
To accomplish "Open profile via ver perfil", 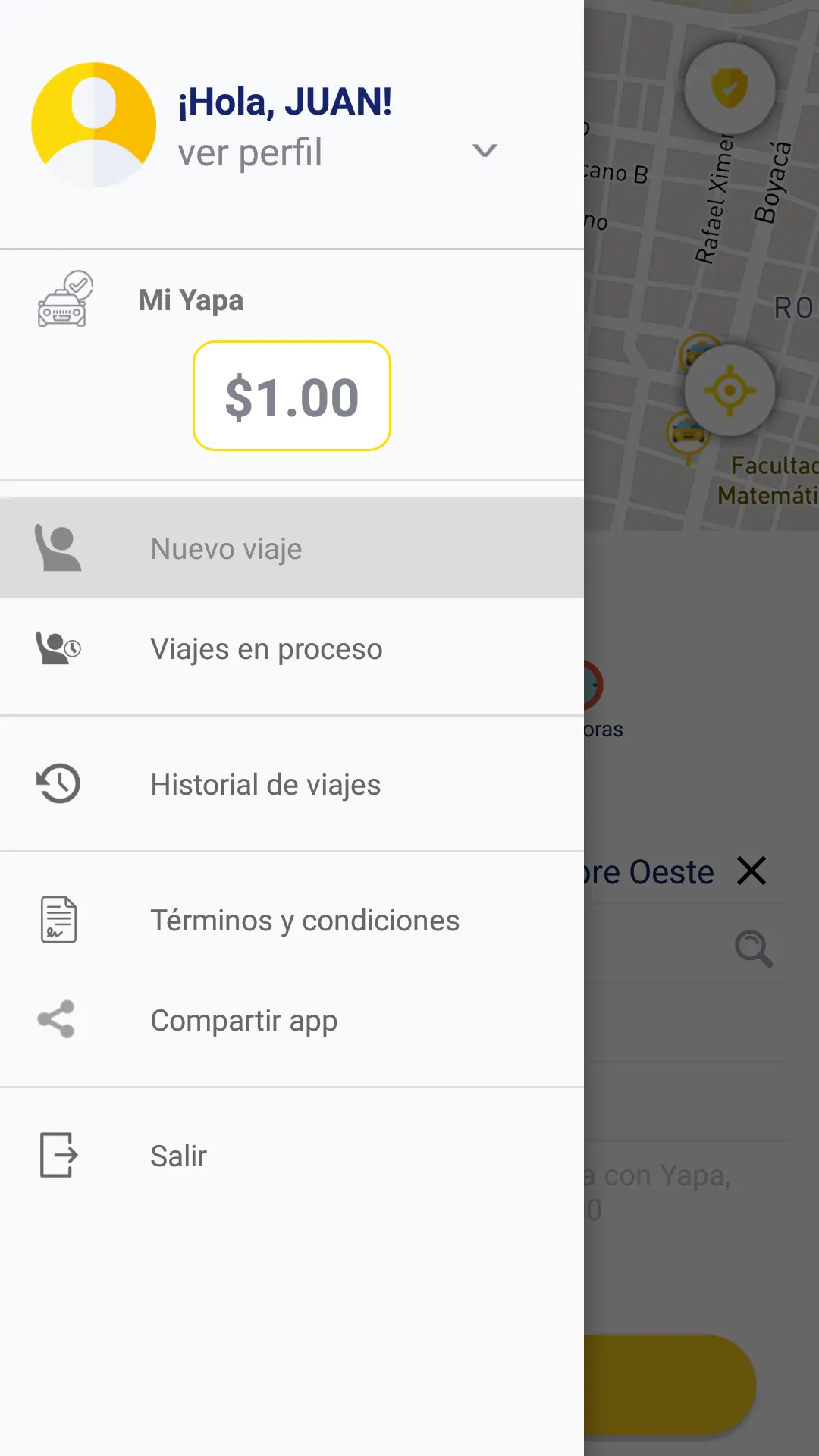I will [x=250, y=153].
